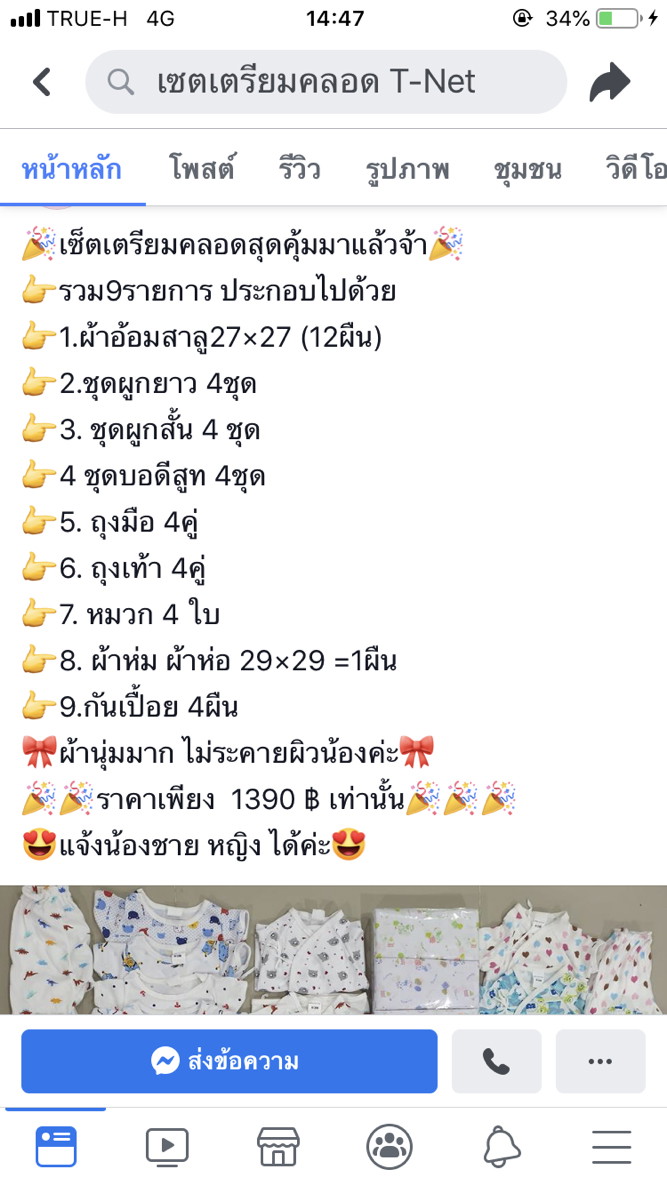
Task: Tap the ส่งข้อความ button
Action: click(x=229, y=1061)
